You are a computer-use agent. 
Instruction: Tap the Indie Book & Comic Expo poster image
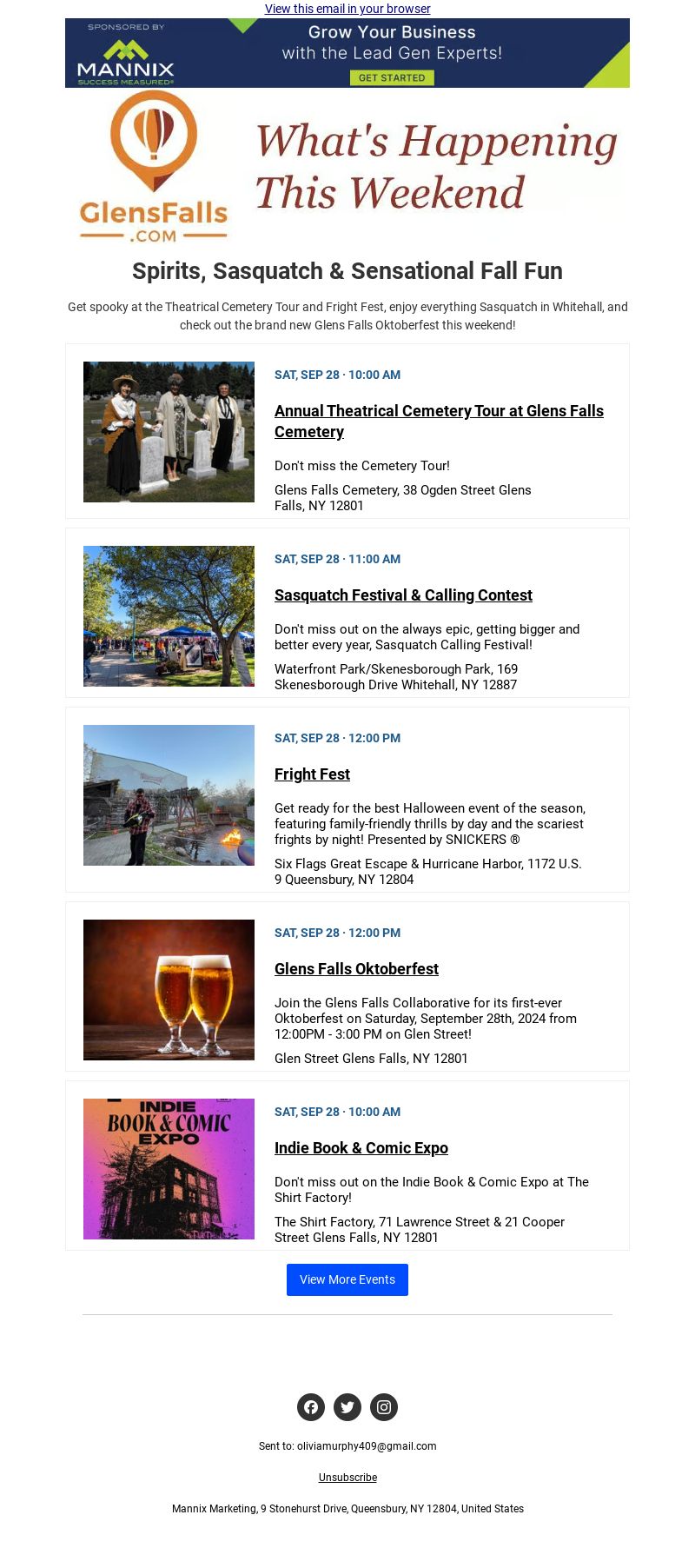(169, 1169)
